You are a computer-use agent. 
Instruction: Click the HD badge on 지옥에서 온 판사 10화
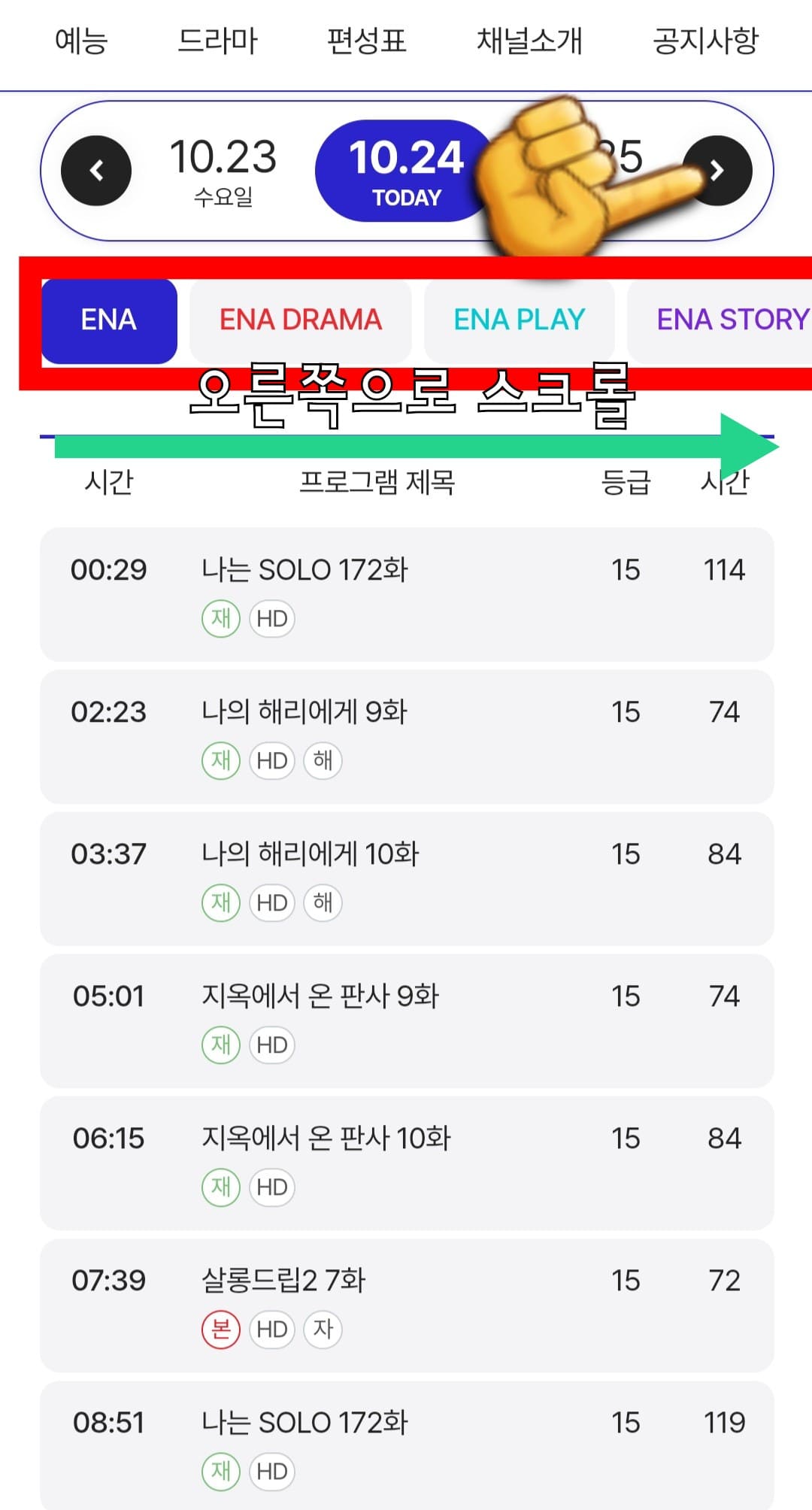pyautogui.click(x=271, y=1187)
